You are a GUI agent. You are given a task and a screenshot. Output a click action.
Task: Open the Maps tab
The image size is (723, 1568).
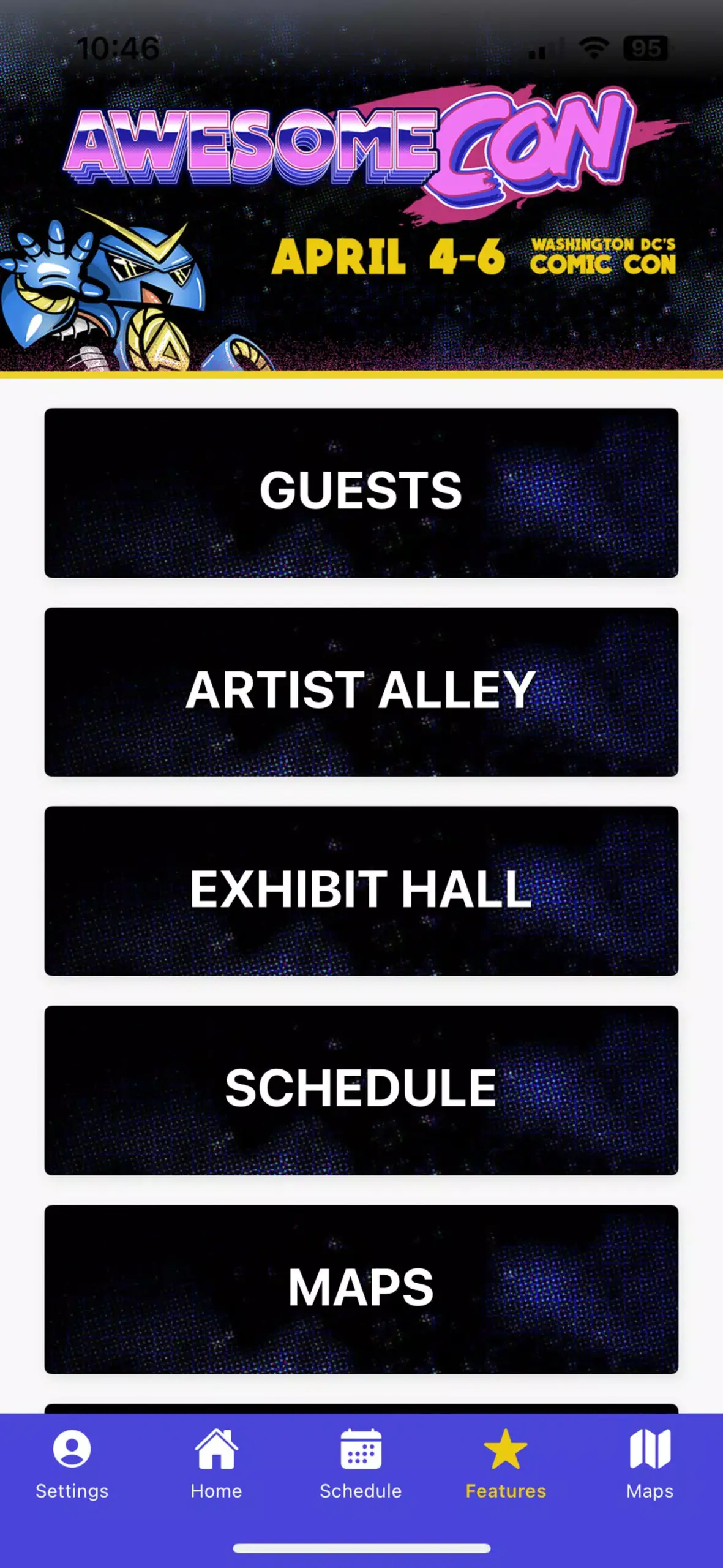click(650, 1464)
